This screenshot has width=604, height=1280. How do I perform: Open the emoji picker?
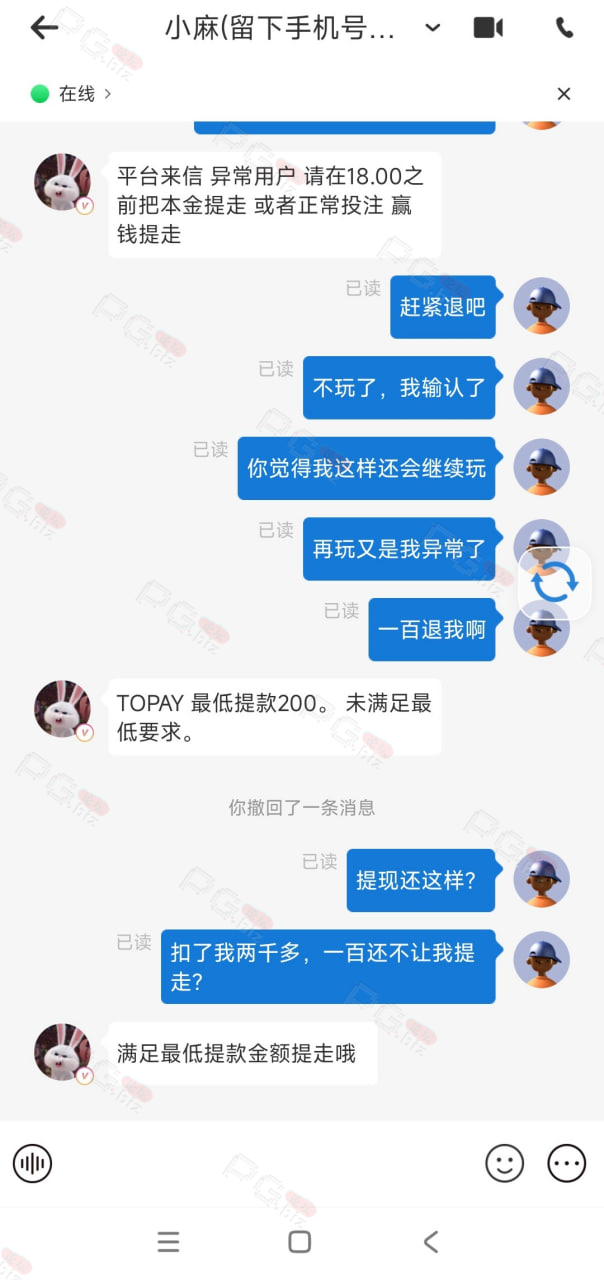pyautogui.click(x=505, y=1163)
